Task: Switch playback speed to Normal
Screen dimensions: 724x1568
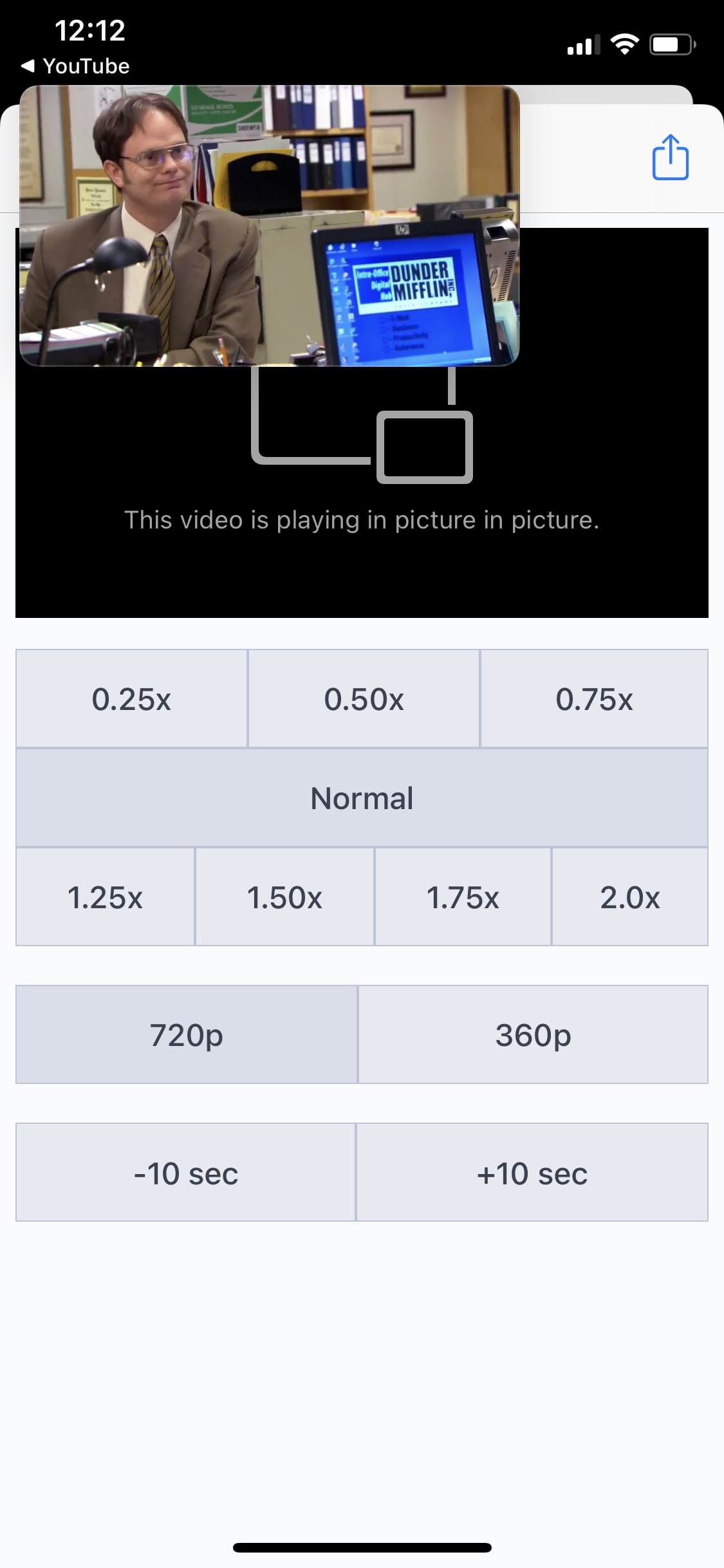Action: point(362,798)
